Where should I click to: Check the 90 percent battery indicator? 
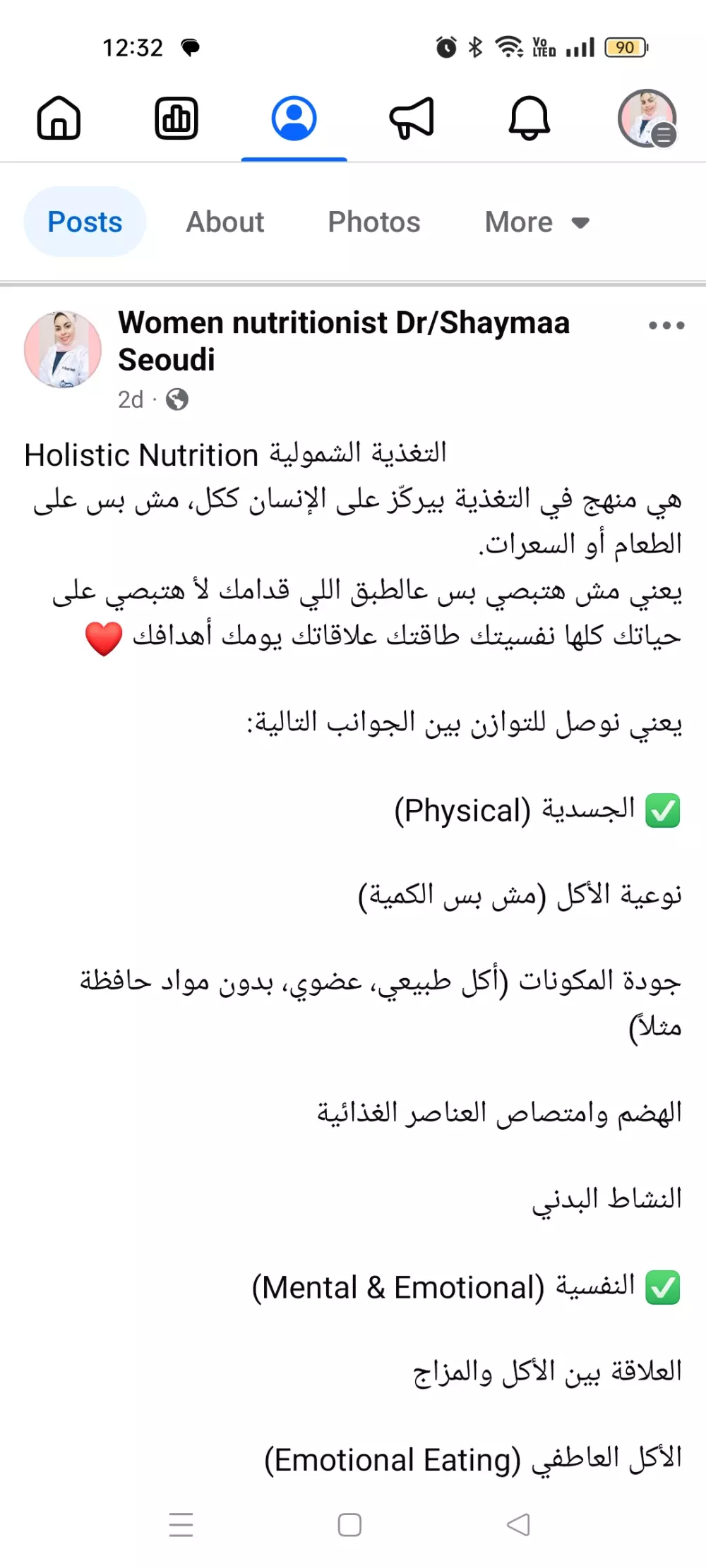pos(626,48)
